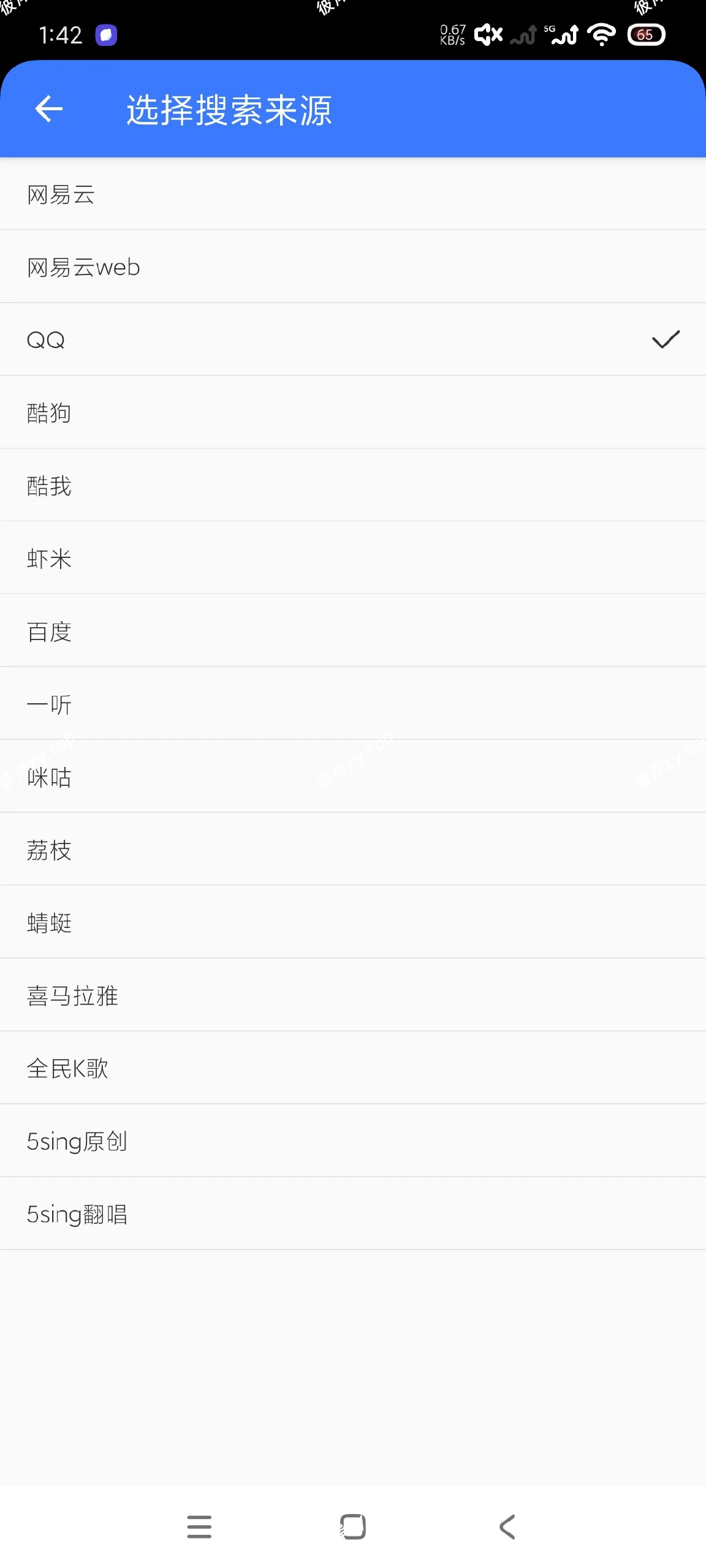Tap the muted volume icon in status bar
The height and width of the screenshot is (1568, 706).
[x=487, y=34]
